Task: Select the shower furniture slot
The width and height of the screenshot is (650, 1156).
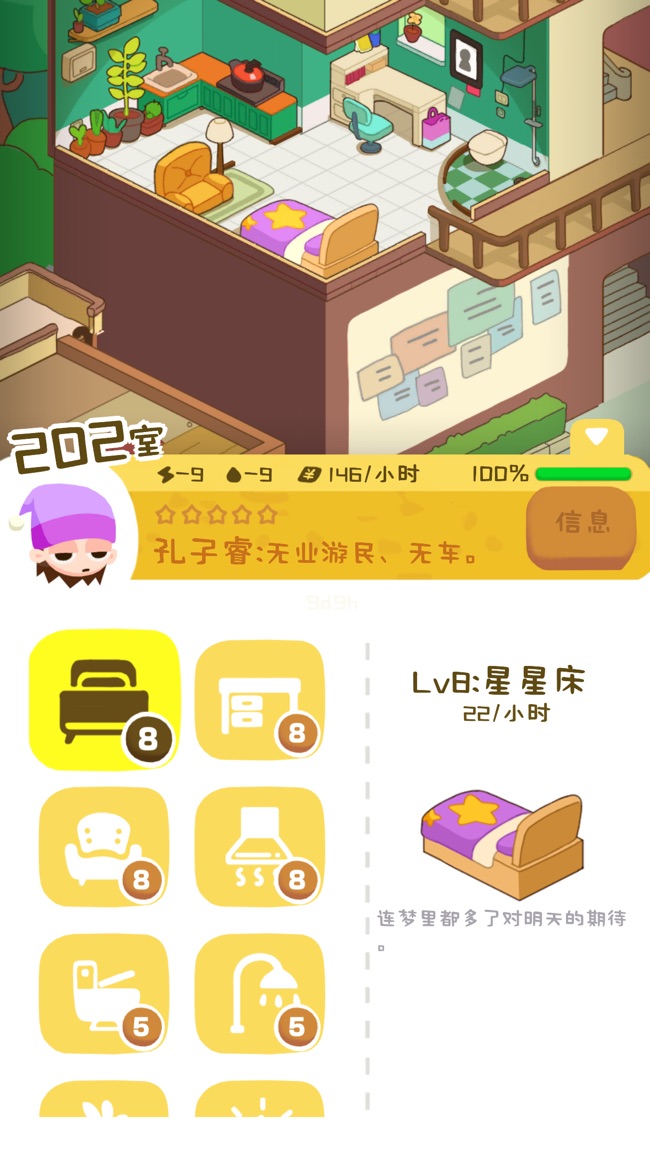Action: point(259,994)
